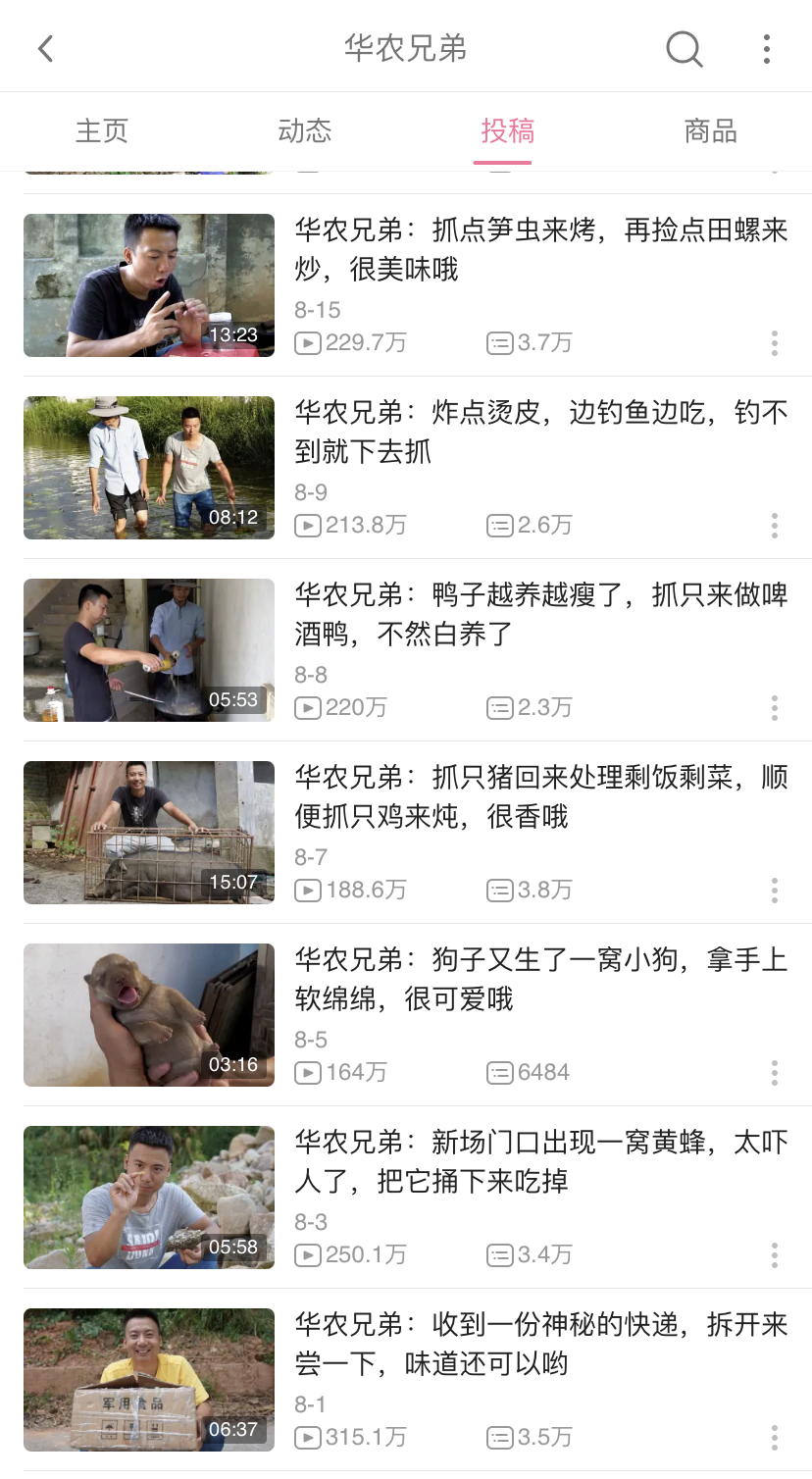Open overflow menu on the puppy video

click(x=775, y=1074)
